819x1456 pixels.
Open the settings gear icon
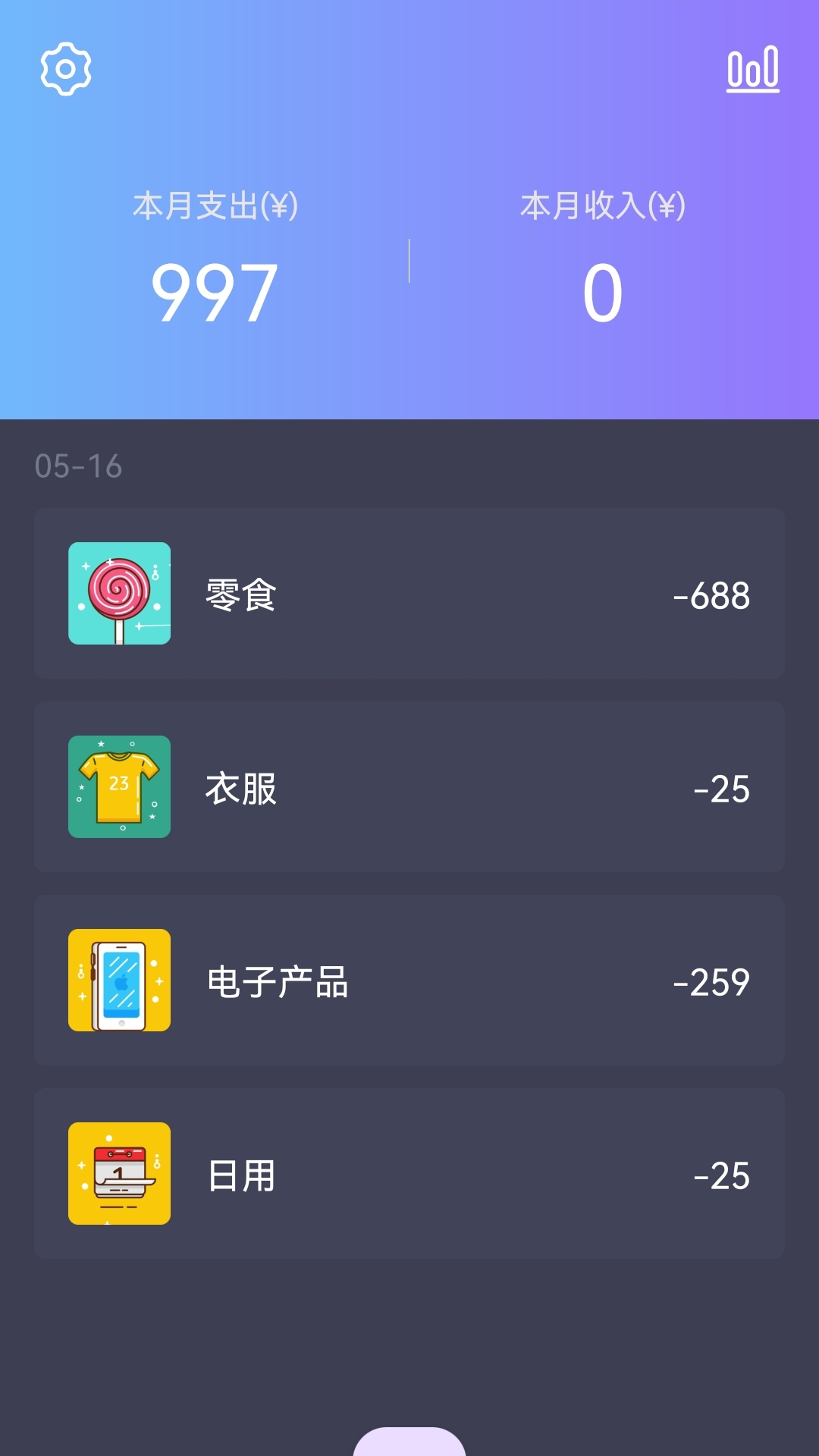pos(65,68)
